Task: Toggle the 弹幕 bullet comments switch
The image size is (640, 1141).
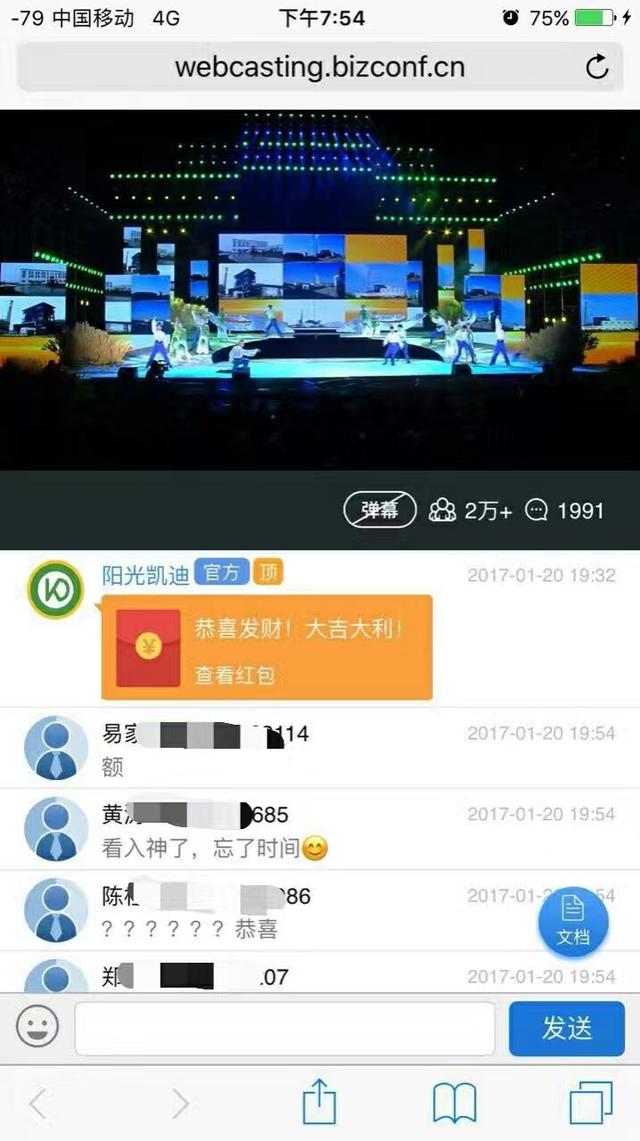Action: coord(379,510)
